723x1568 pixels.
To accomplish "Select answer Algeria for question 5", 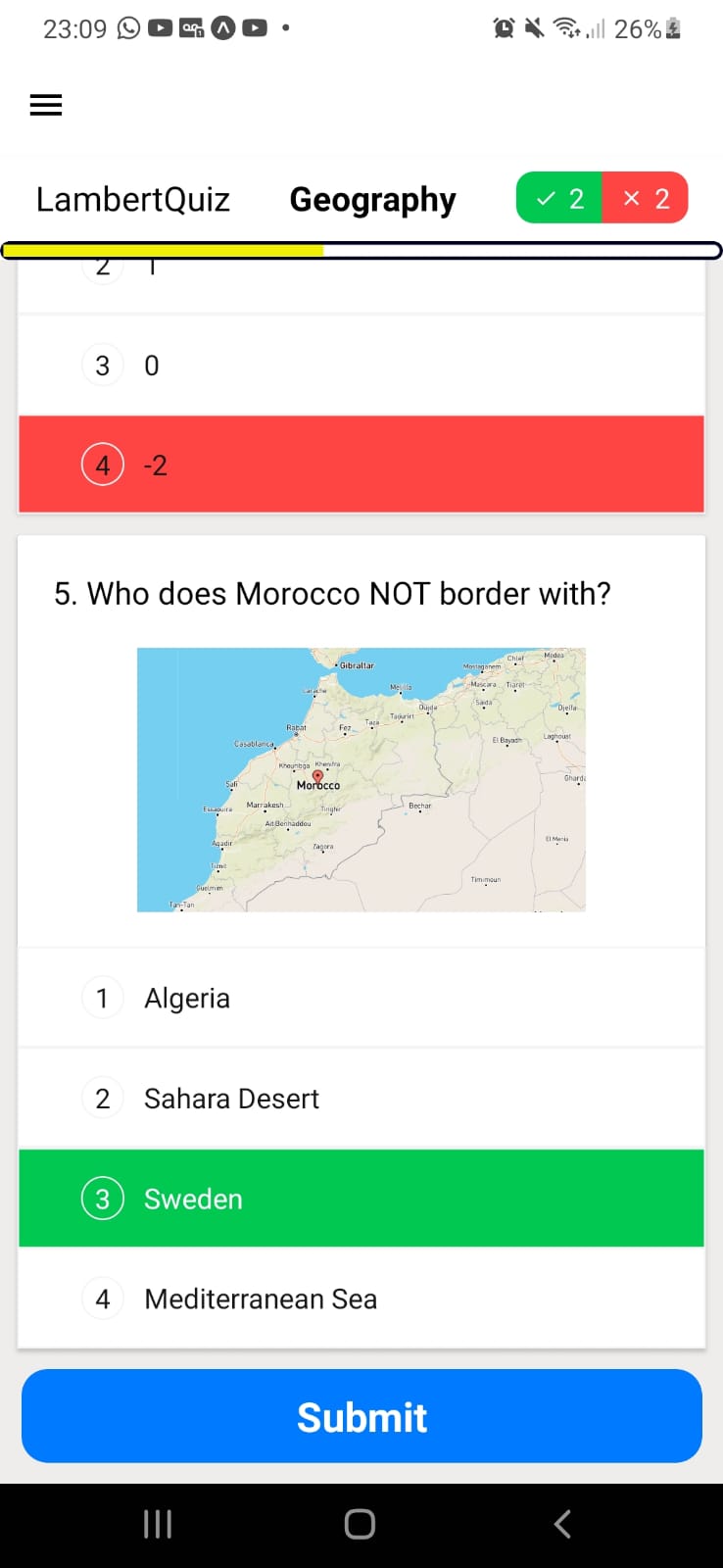I will (x=361, y=998).
